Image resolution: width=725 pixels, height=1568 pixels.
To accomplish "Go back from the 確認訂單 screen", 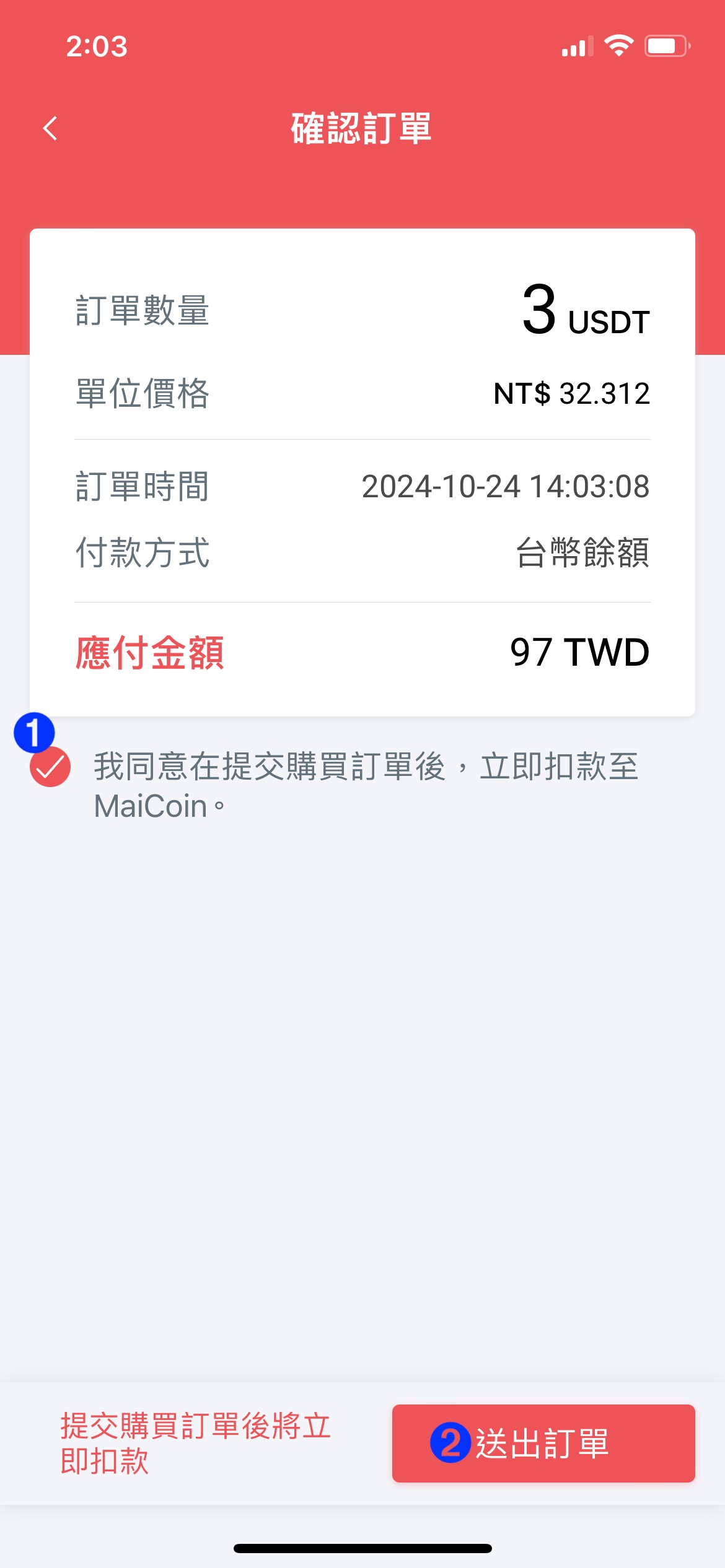I will (50, 129).
